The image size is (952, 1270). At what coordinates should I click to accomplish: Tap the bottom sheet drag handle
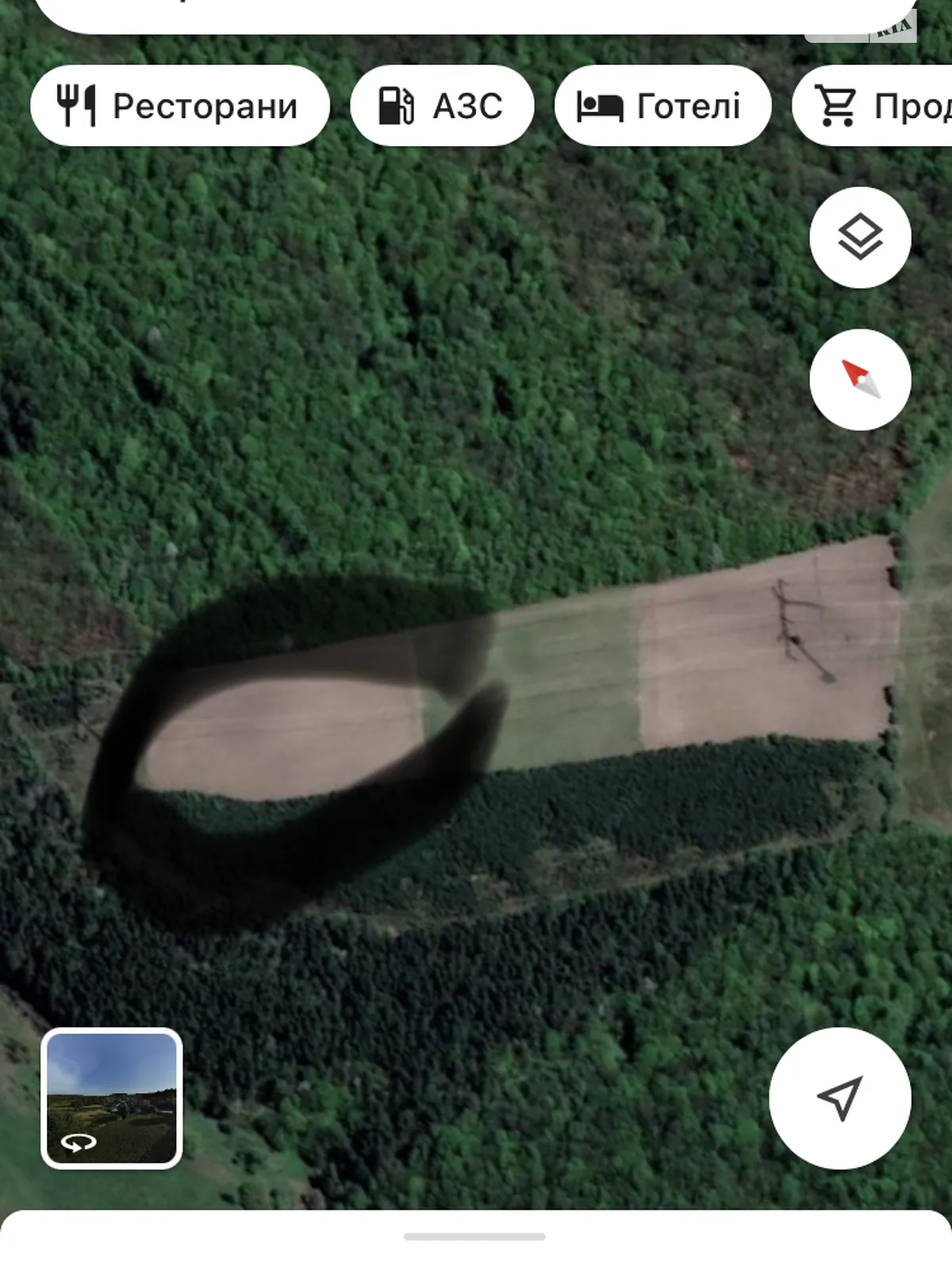(x=474, y=1236)
